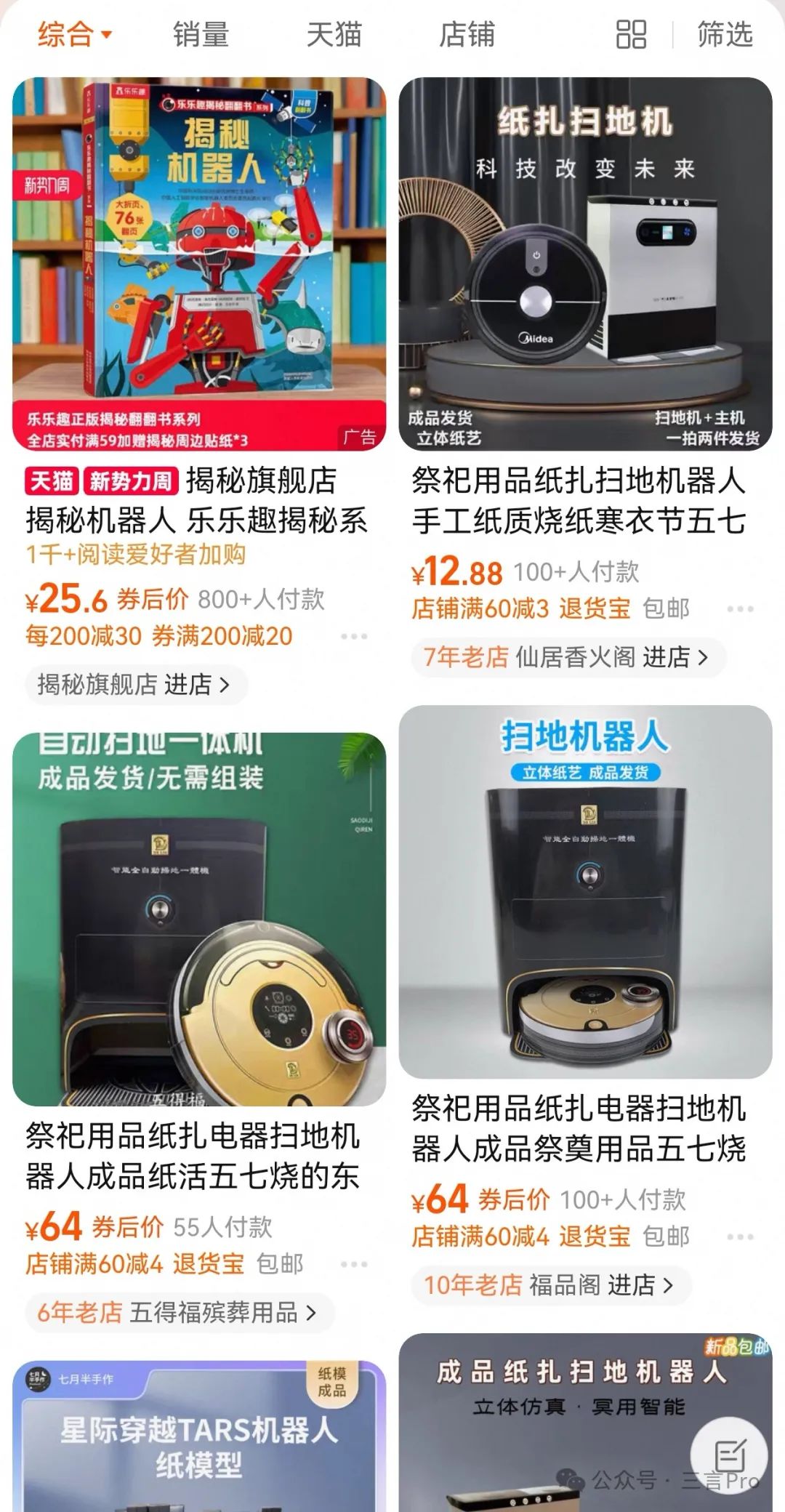Open more options for the 55人付款 item

click(354, 1264)
